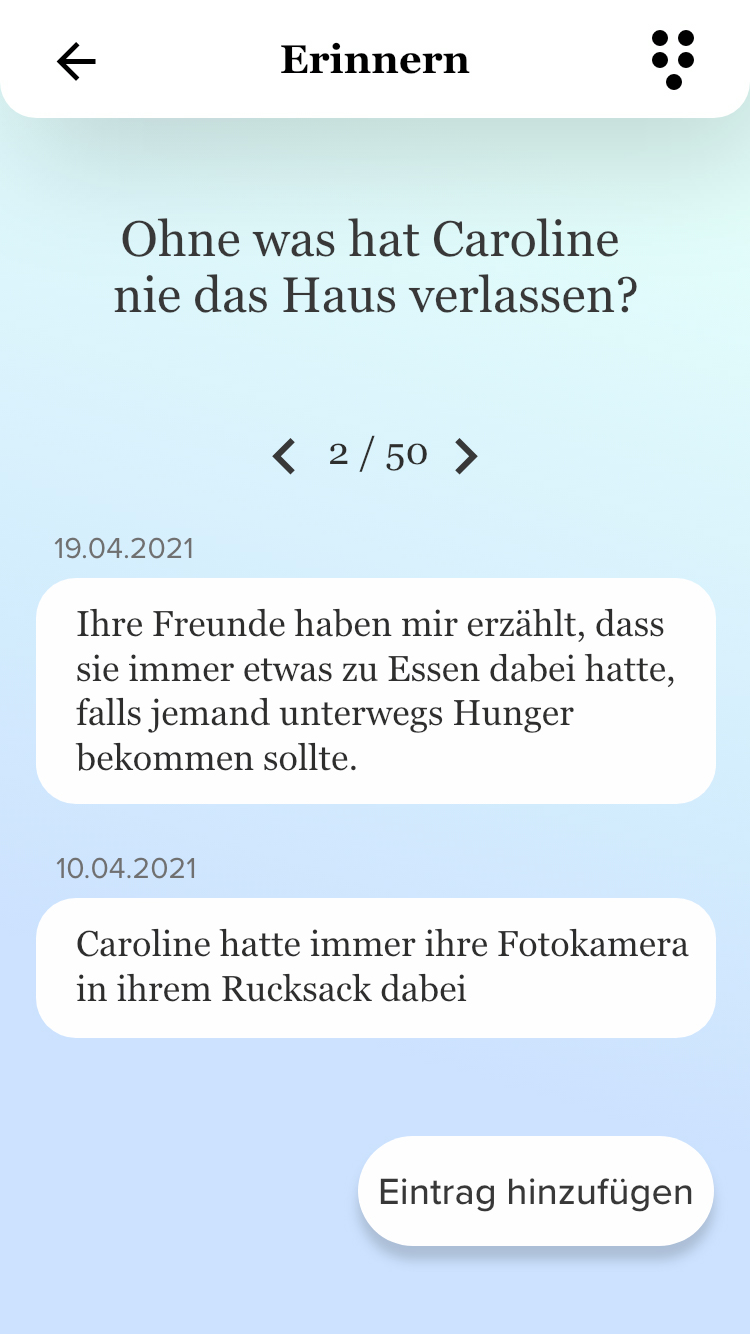The height and width of the screenshot is (1334, 750).
Task: Advance to the next question
Action: click(x=466, y=456)
